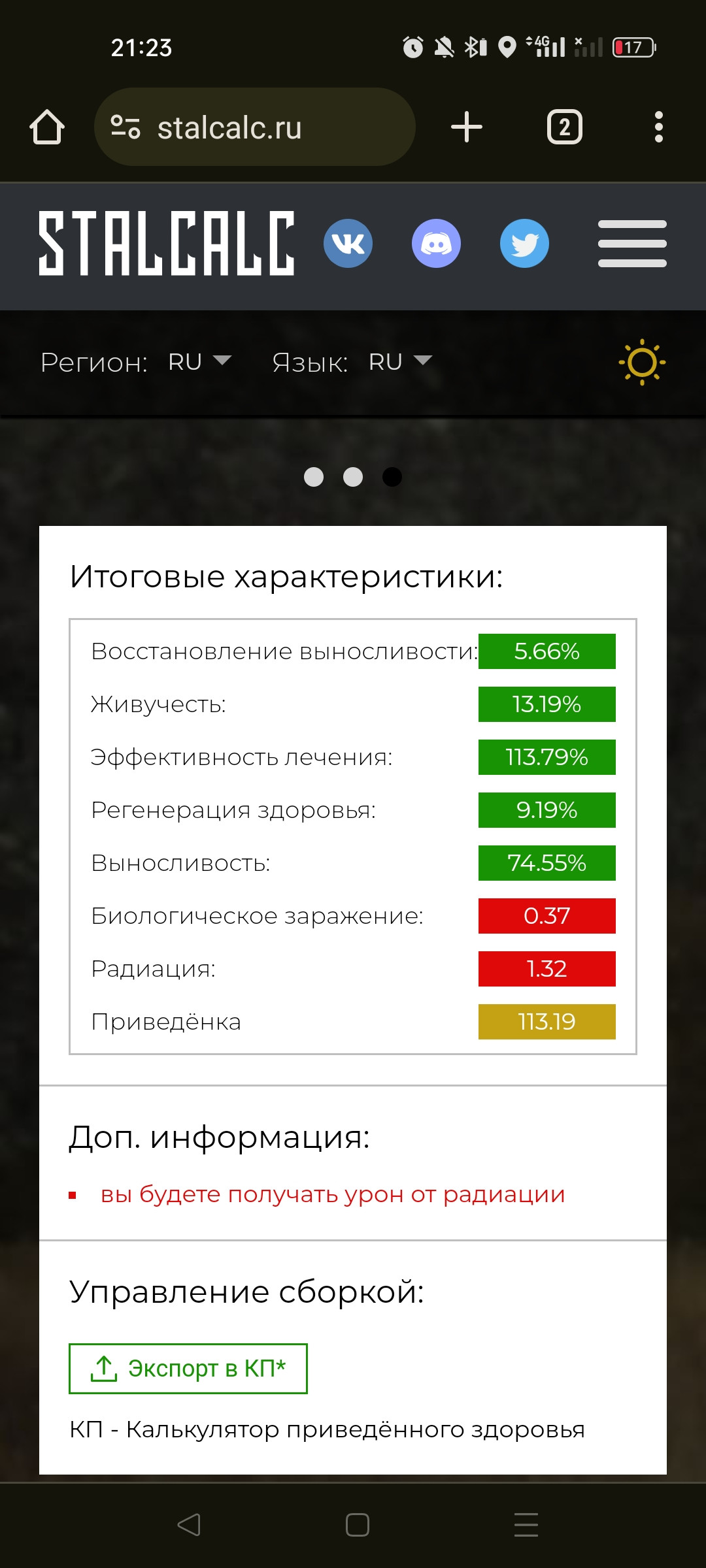The image size is (706, 1568).
Task: Open the tab switcher showing 2 tabs
Action: pos(564,127)
